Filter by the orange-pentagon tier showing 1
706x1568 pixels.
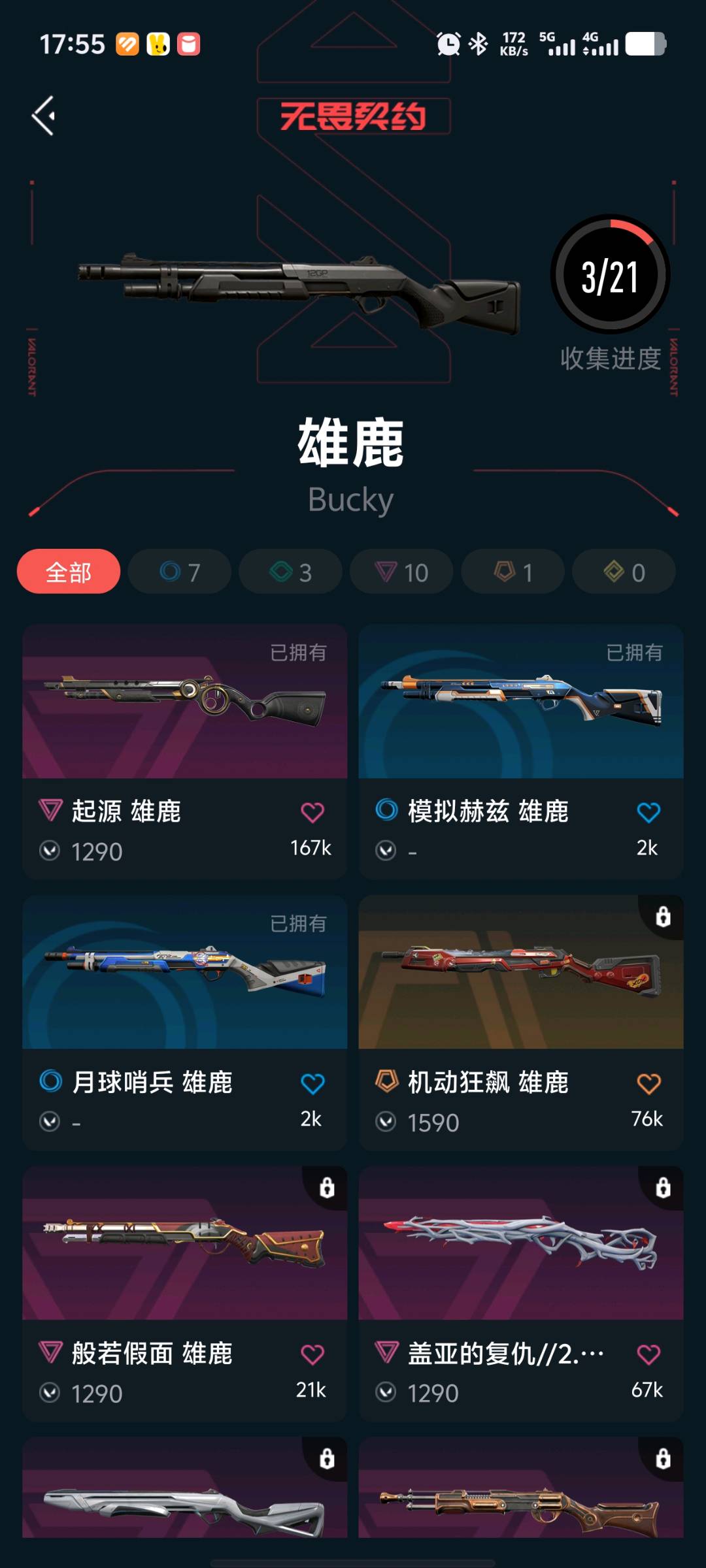(513, 572)
